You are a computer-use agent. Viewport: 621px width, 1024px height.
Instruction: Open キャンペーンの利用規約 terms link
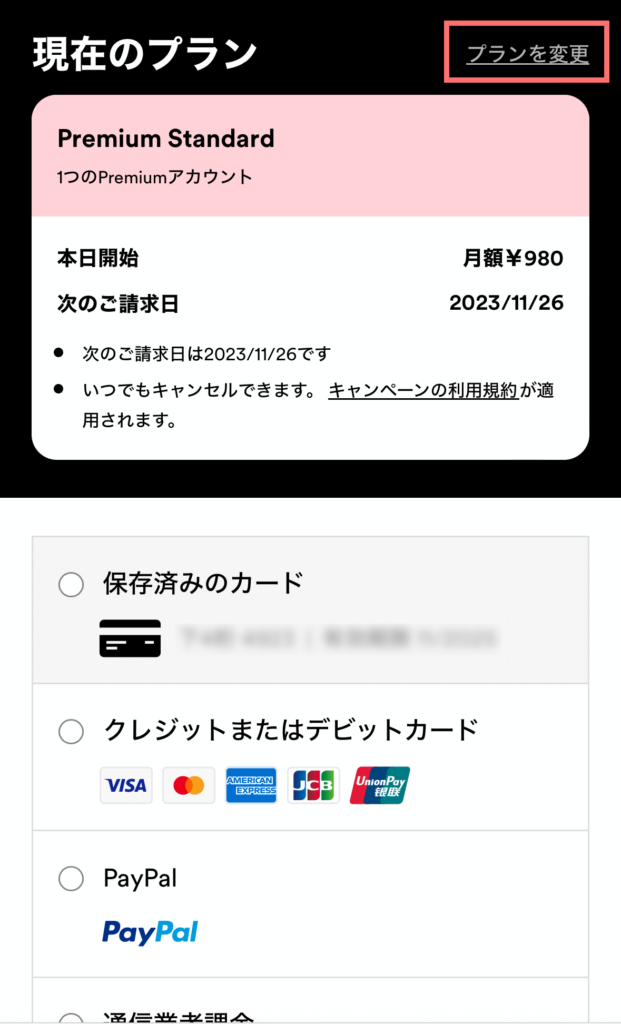tap(423, 391)
